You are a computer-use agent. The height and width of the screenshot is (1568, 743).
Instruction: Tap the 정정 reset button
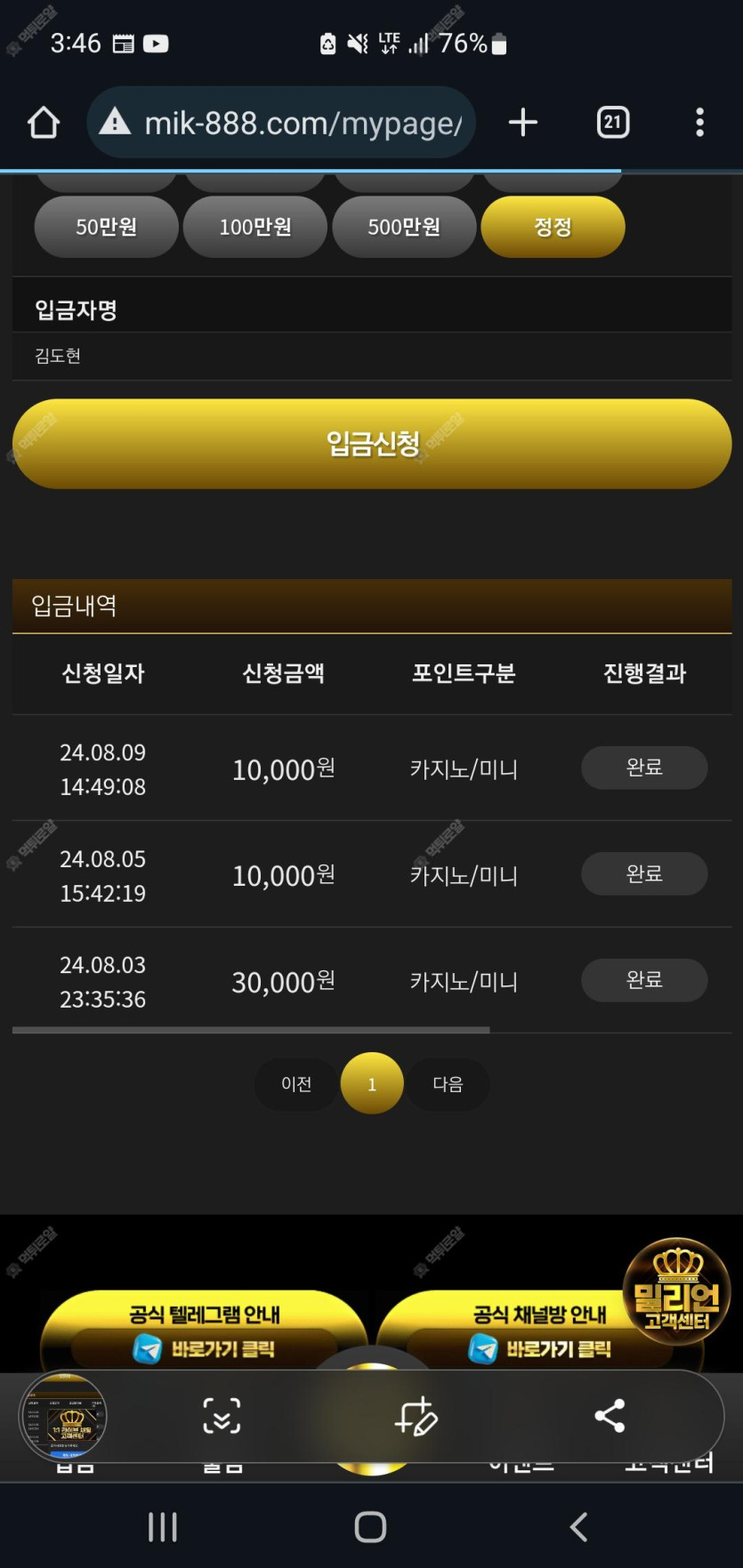tap(553, 227)
